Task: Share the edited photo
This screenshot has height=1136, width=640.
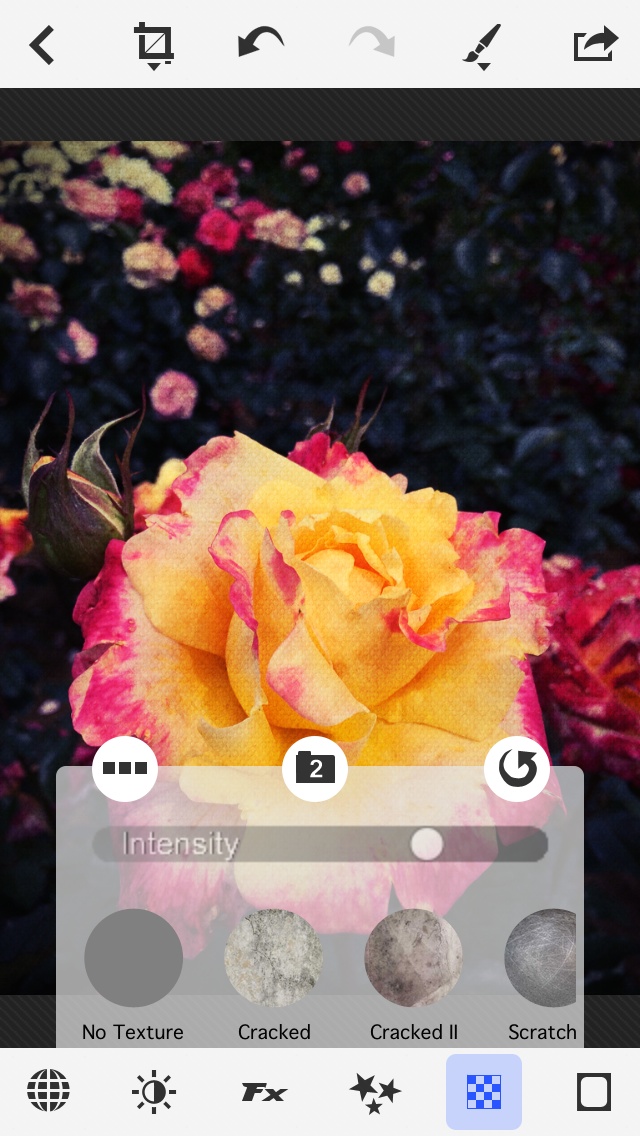Action: pyautogui.click(x=596, y=45)
